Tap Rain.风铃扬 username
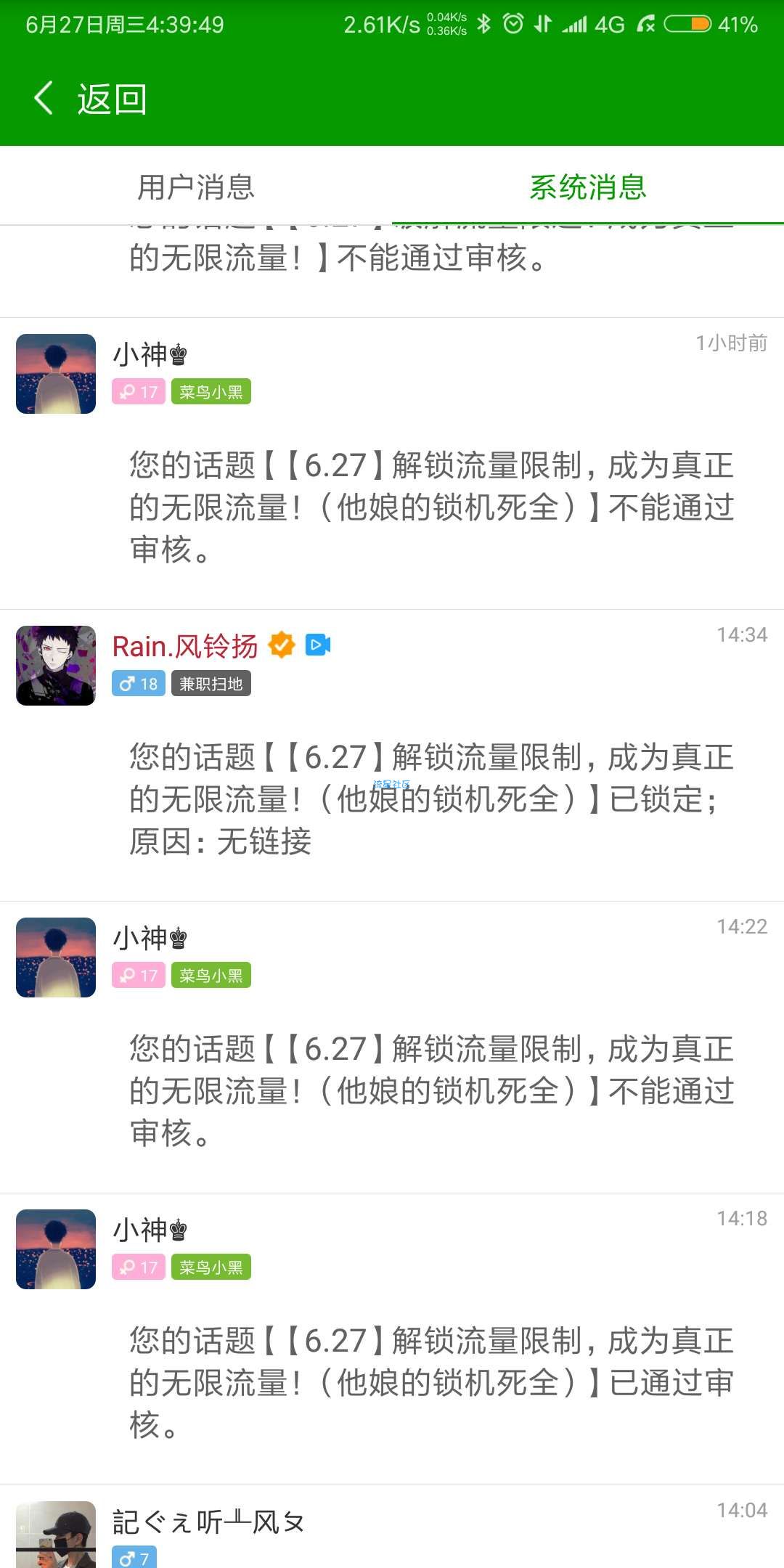The image size is (784, 1568). pyautogui.click(x=185, y=646)
